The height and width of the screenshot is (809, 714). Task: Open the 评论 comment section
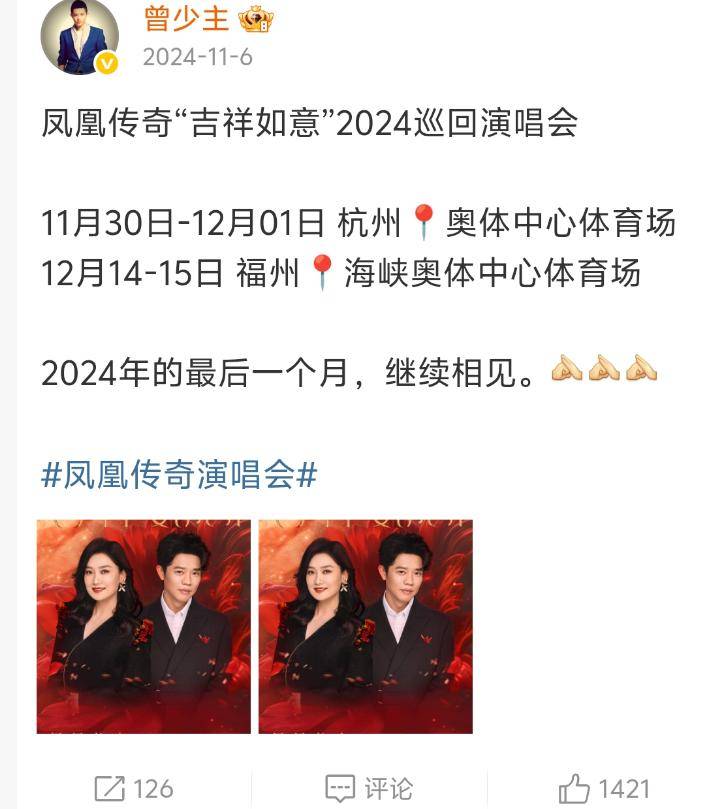point(369,788)
